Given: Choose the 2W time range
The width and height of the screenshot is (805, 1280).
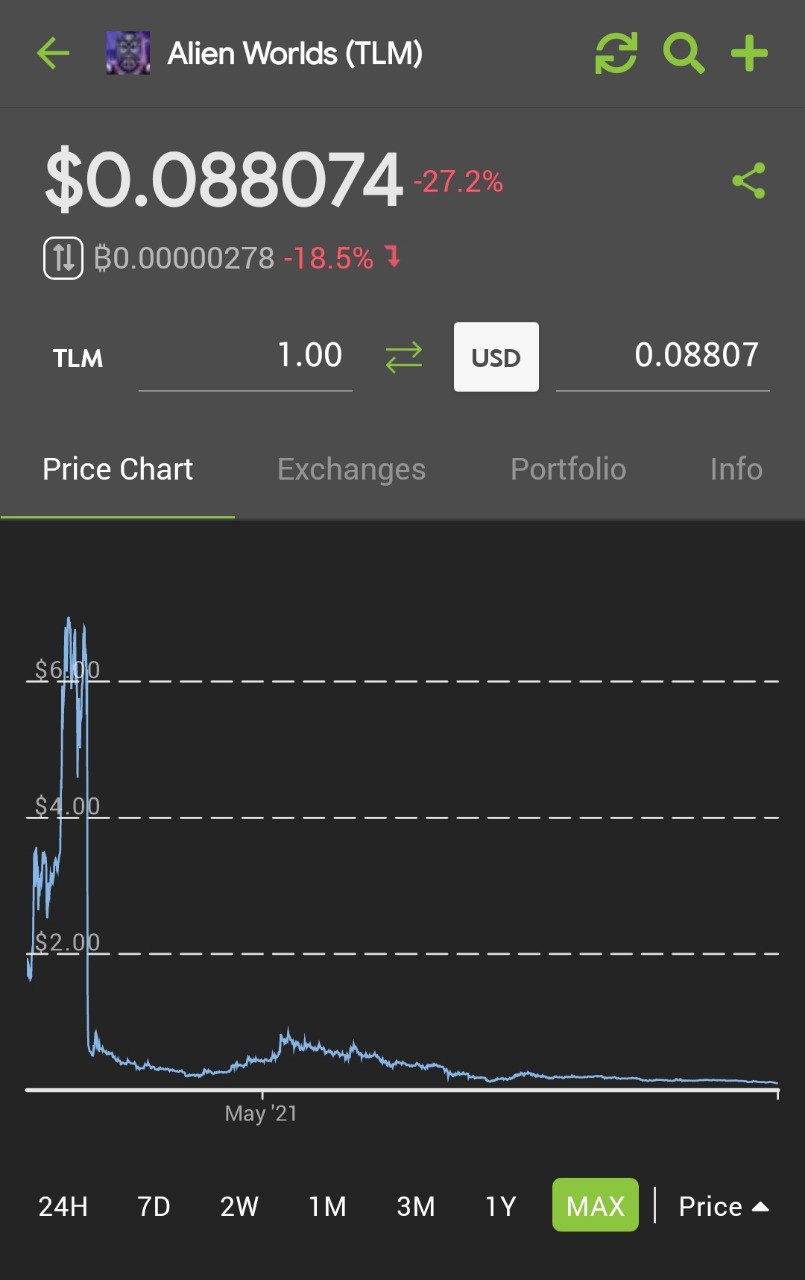Looking at the screenshot, I should (239, 1206).
